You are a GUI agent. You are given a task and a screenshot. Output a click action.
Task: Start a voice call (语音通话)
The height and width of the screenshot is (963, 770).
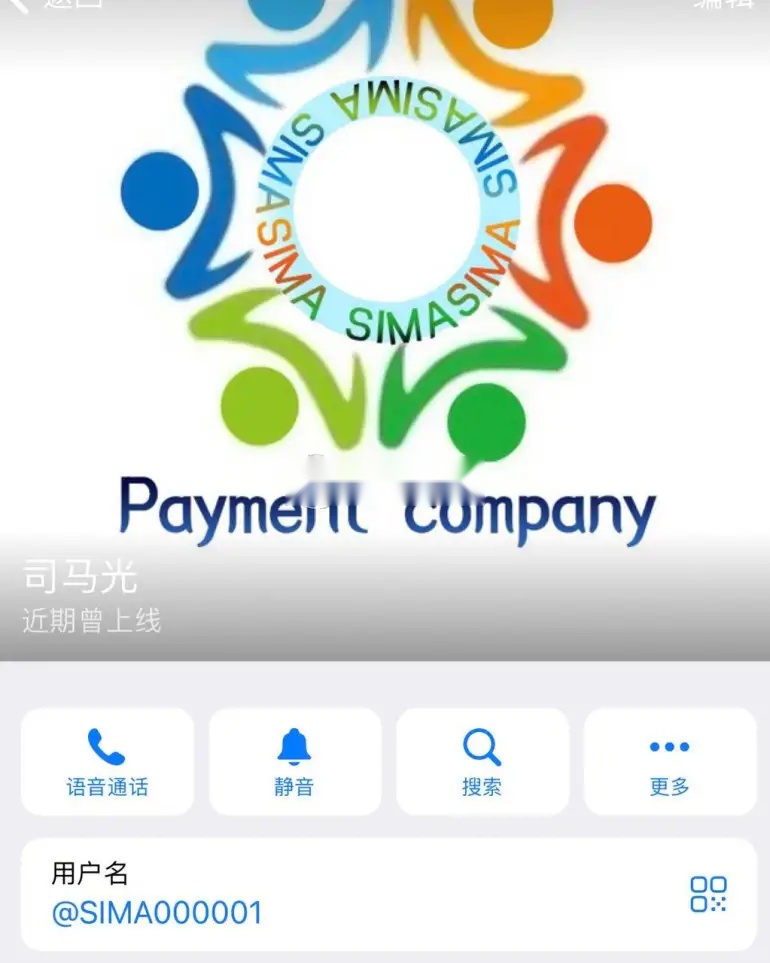point(107,762)
